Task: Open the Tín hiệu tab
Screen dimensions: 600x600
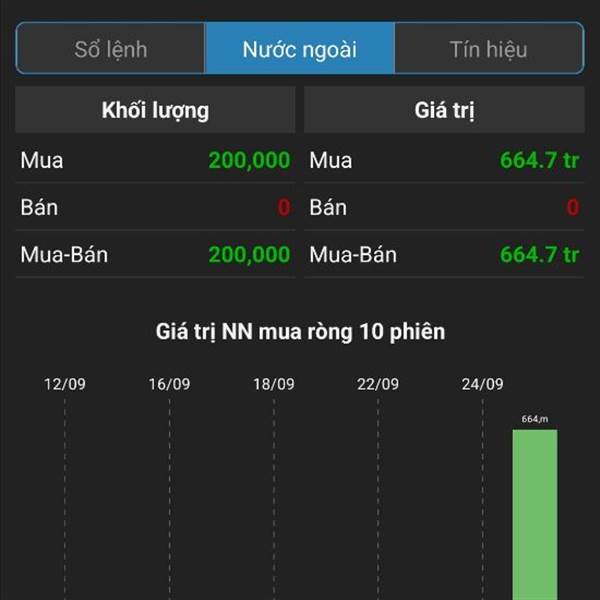Action: pyautogui.click(x=488, y=49)
